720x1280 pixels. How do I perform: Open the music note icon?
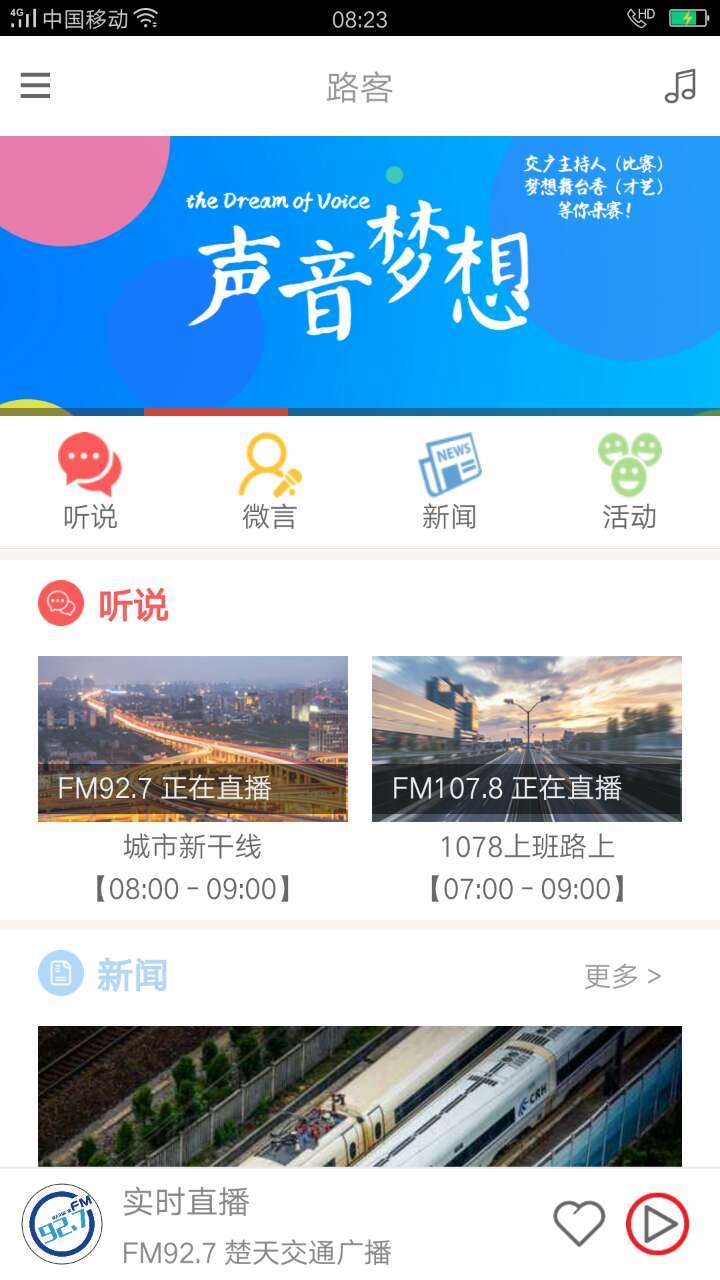point(680,87)
